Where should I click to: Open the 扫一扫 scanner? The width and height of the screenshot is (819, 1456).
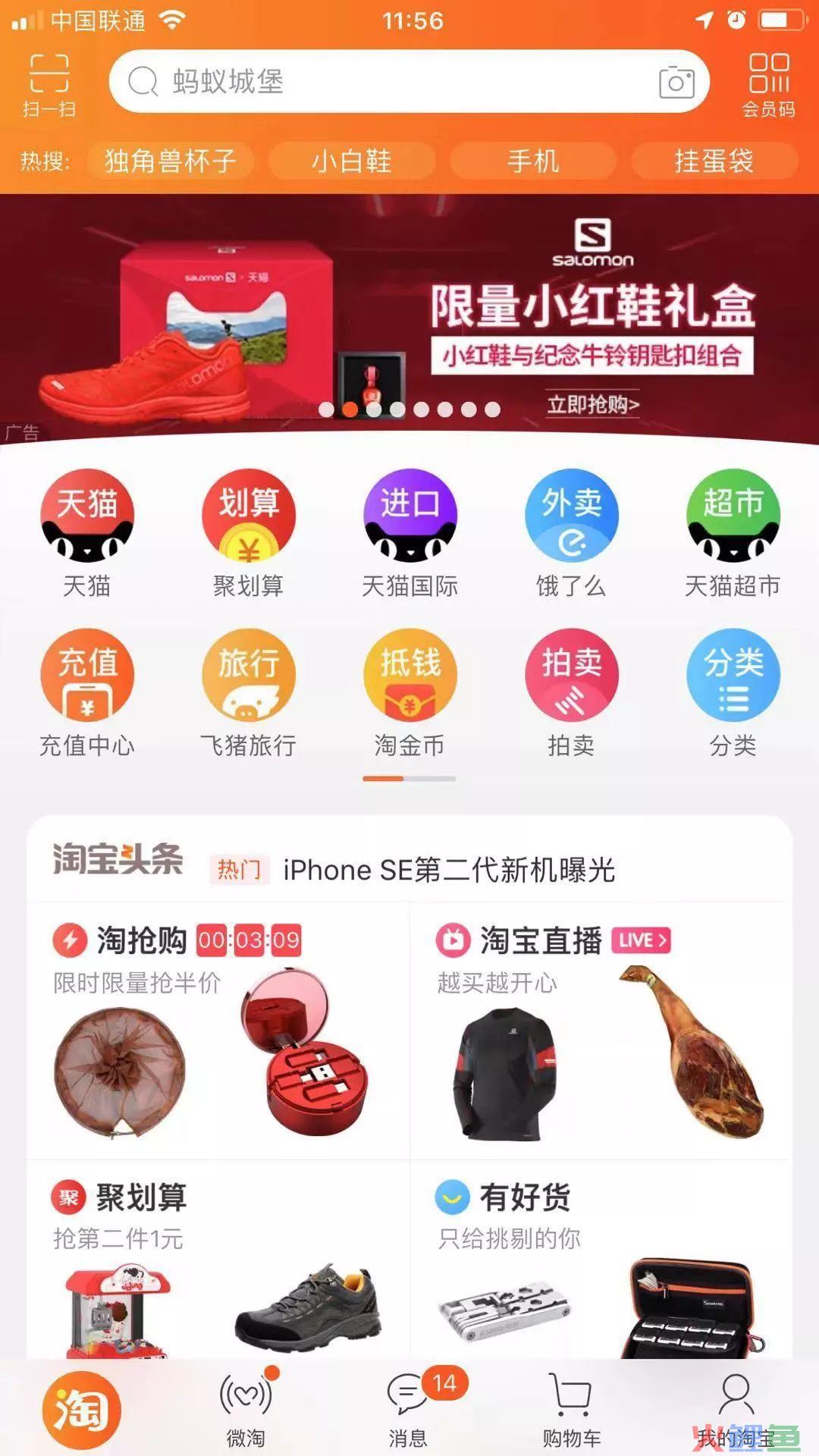pos(49,85)
